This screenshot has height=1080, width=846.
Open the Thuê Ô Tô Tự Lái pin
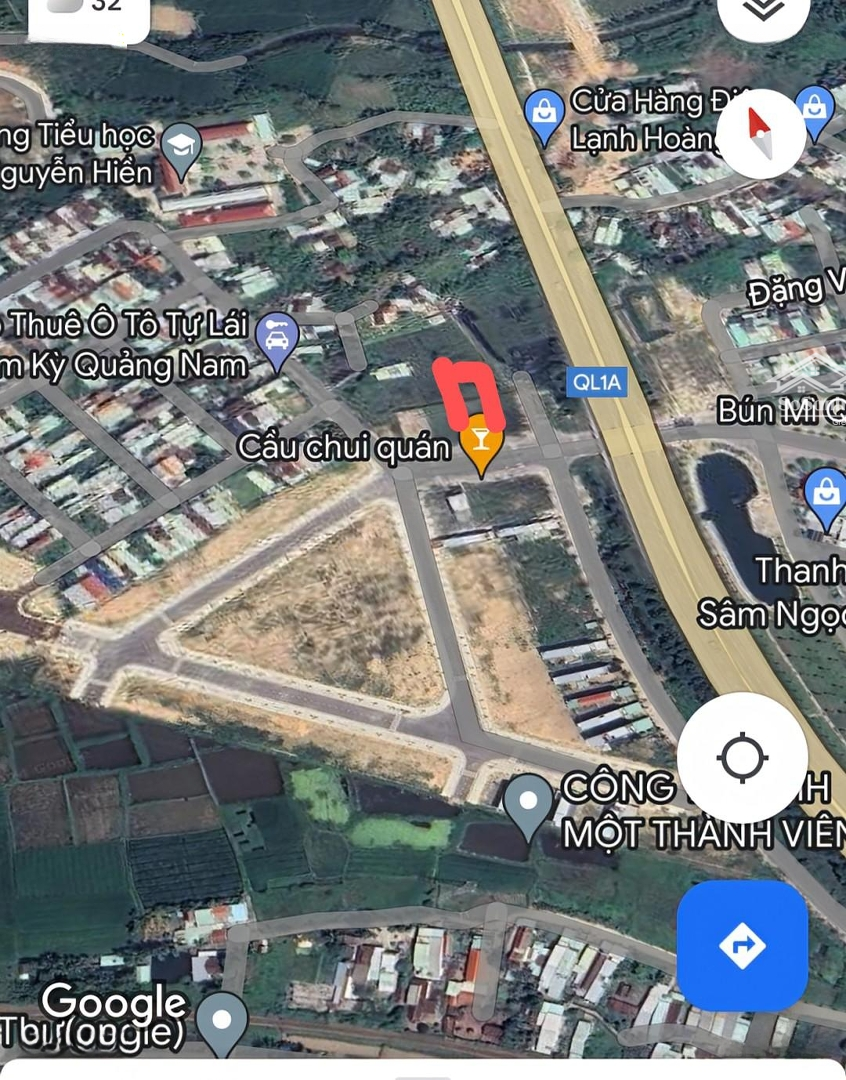click(276, 338)
